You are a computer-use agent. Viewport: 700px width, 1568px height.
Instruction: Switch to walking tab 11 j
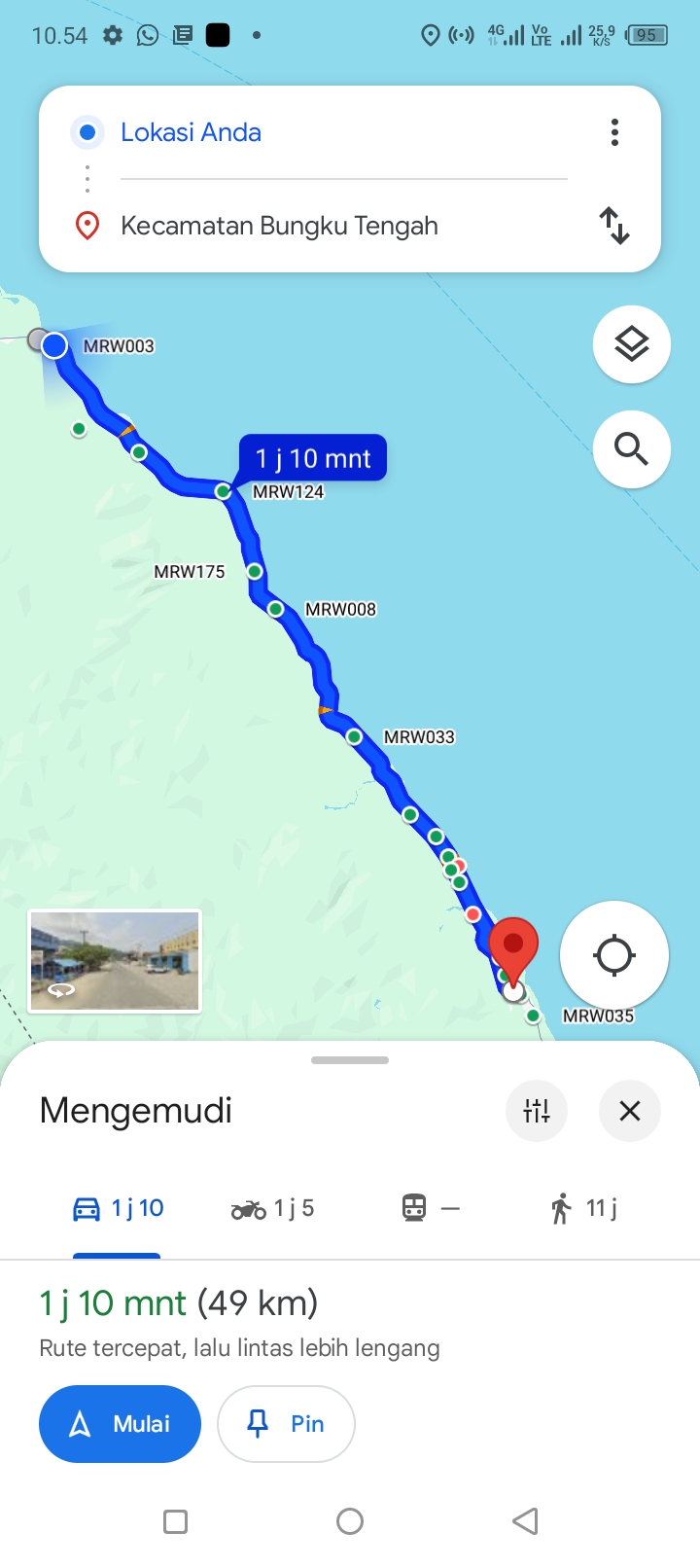(583, 1209)
